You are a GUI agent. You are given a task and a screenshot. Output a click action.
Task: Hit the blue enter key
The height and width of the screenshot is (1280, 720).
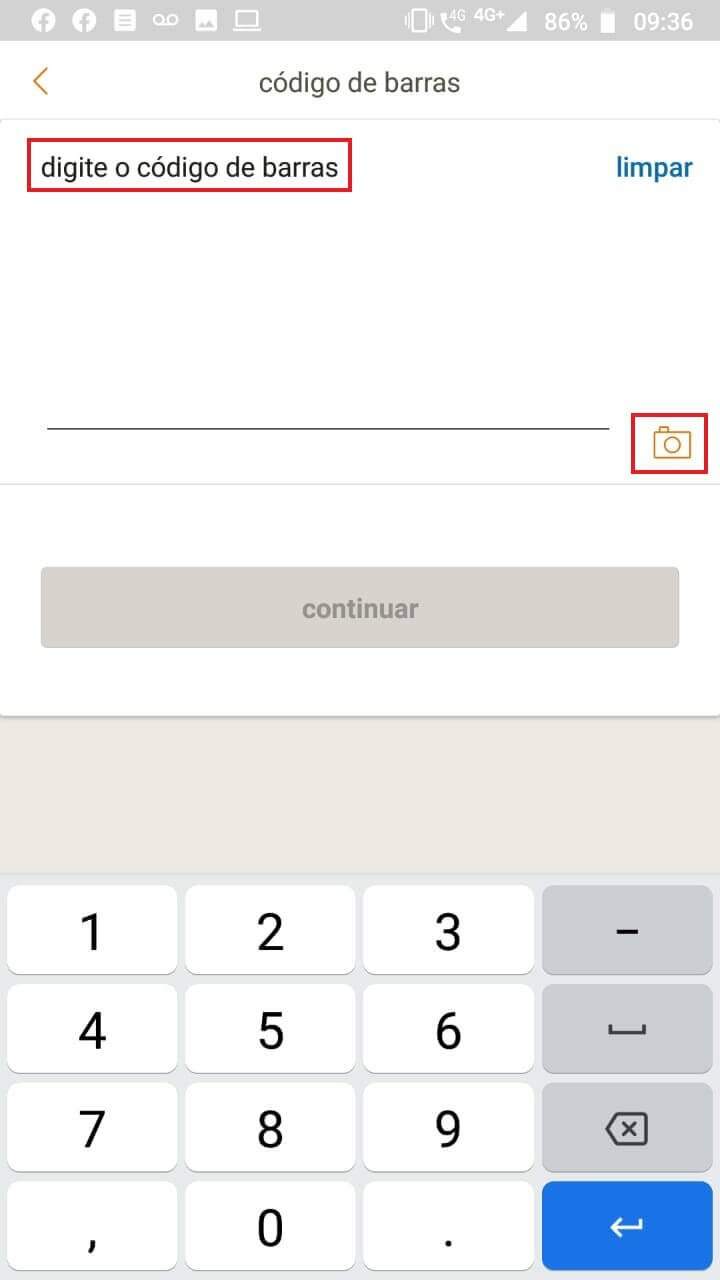[x=627, y=1226]
